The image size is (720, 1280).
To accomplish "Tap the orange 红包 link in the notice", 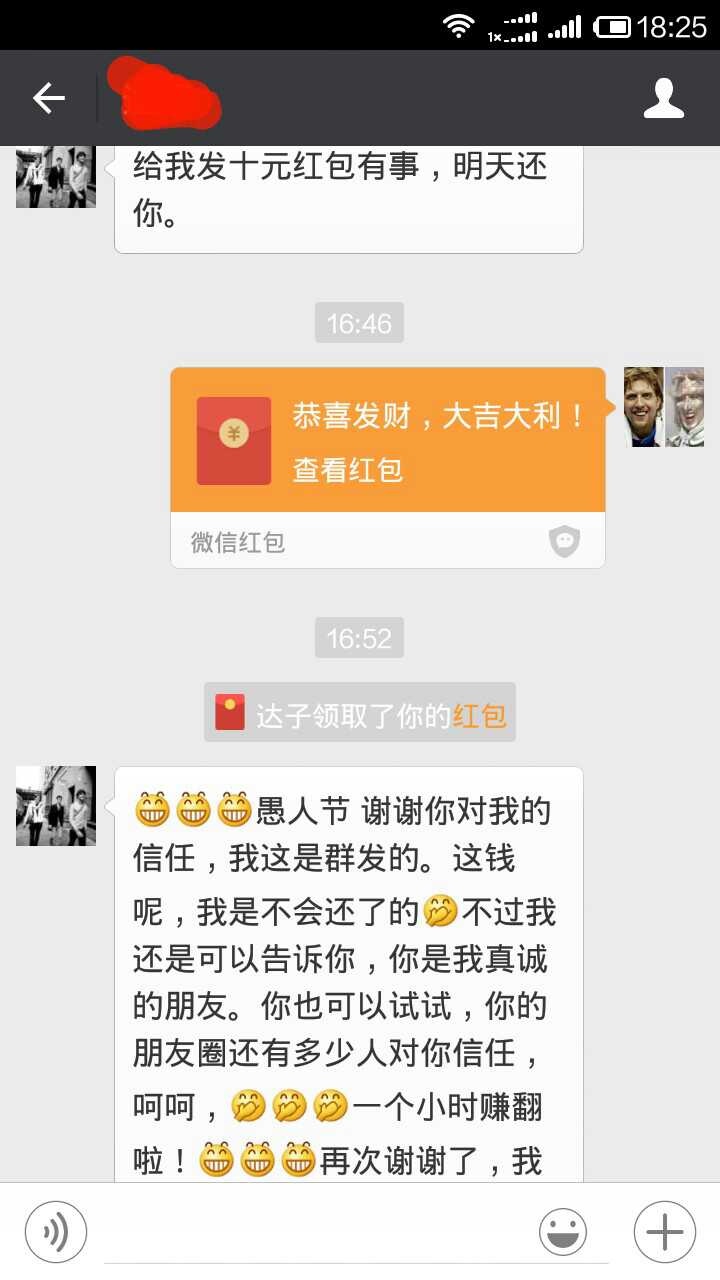I will (480, 716).
